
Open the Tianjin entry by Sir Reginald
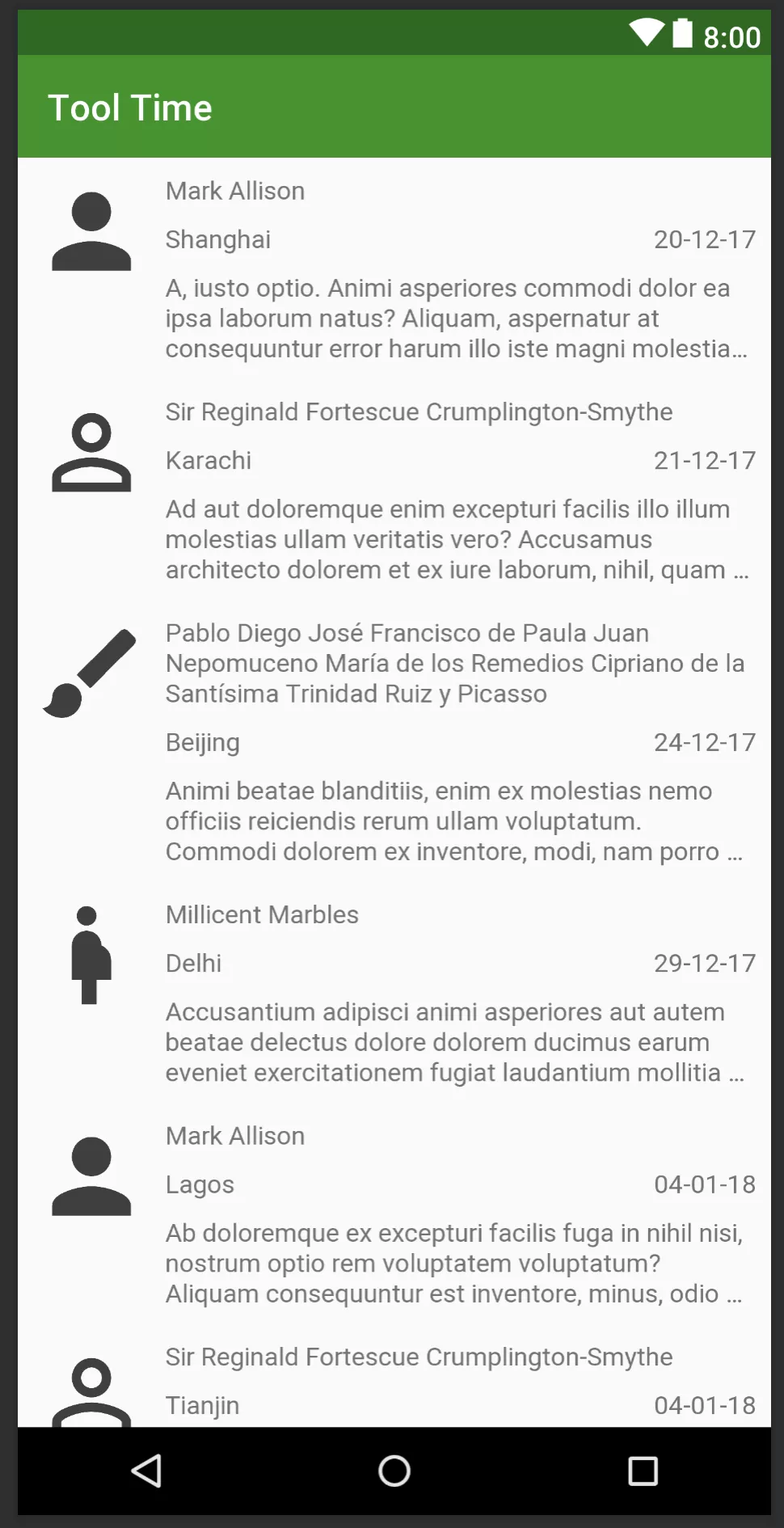(394, 1381)
